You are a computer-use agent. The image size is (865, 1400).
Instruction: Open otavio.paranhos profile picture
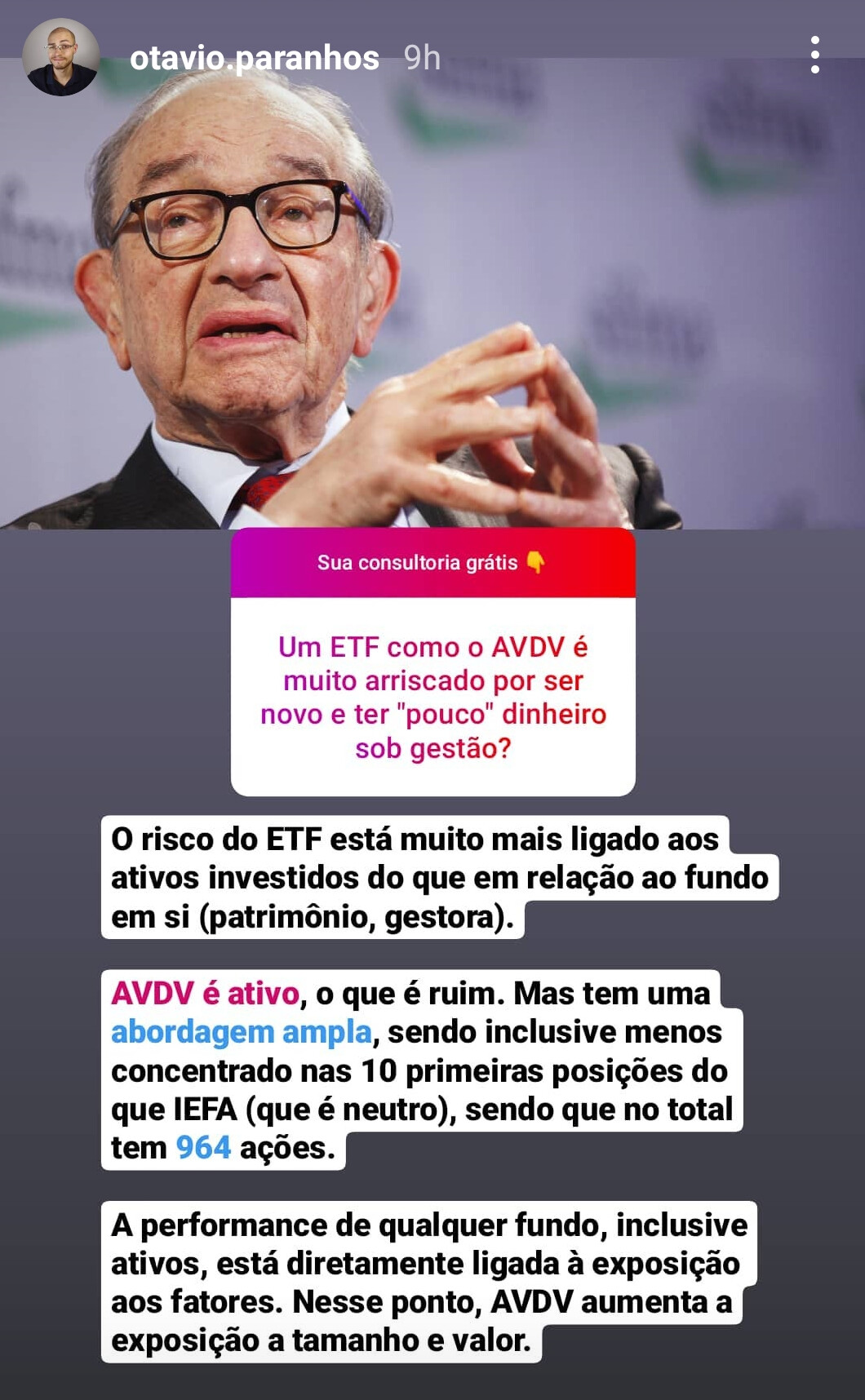point(61,57)
